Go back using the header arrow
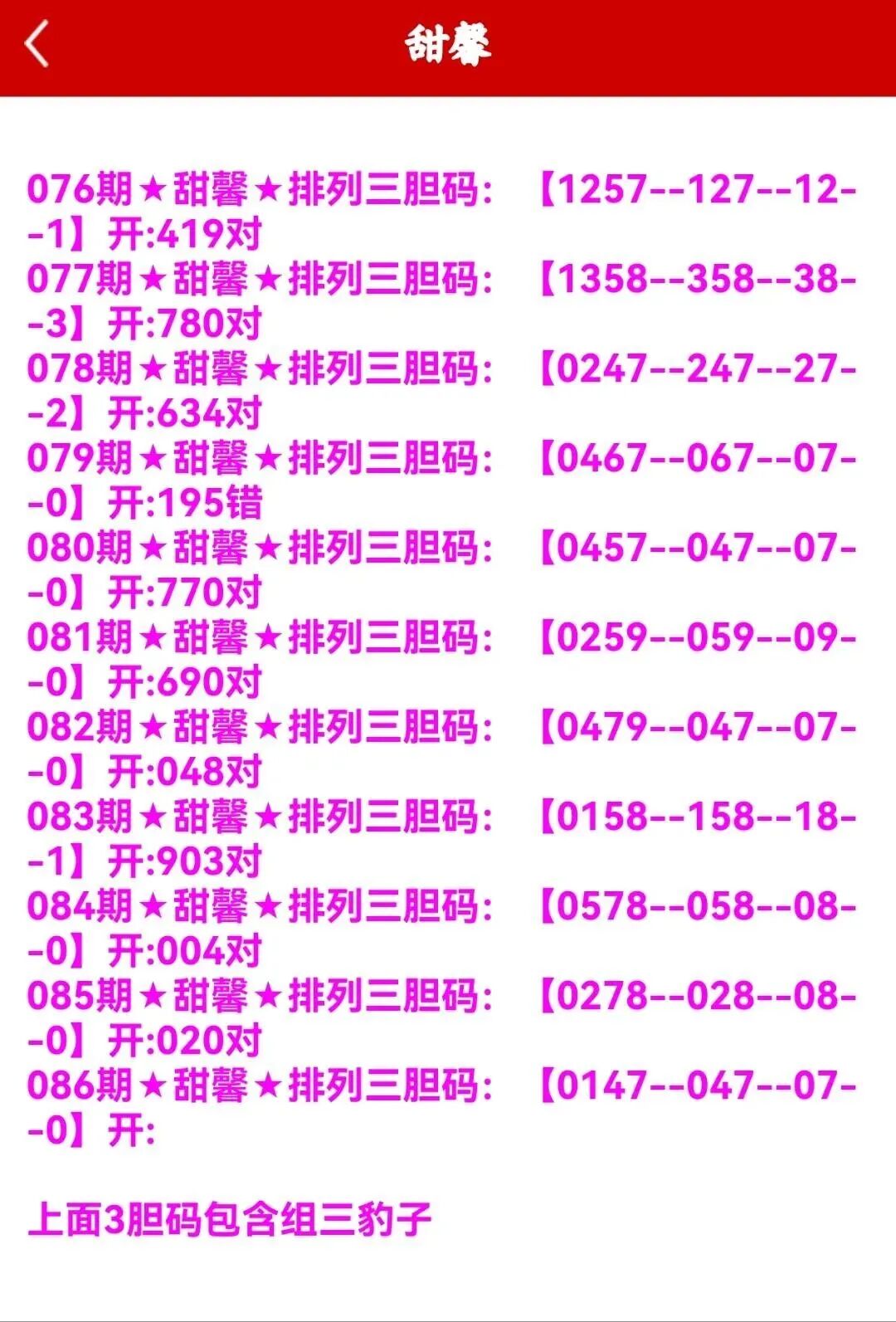This screenshot has width=896, height=1322. point(37,44)
